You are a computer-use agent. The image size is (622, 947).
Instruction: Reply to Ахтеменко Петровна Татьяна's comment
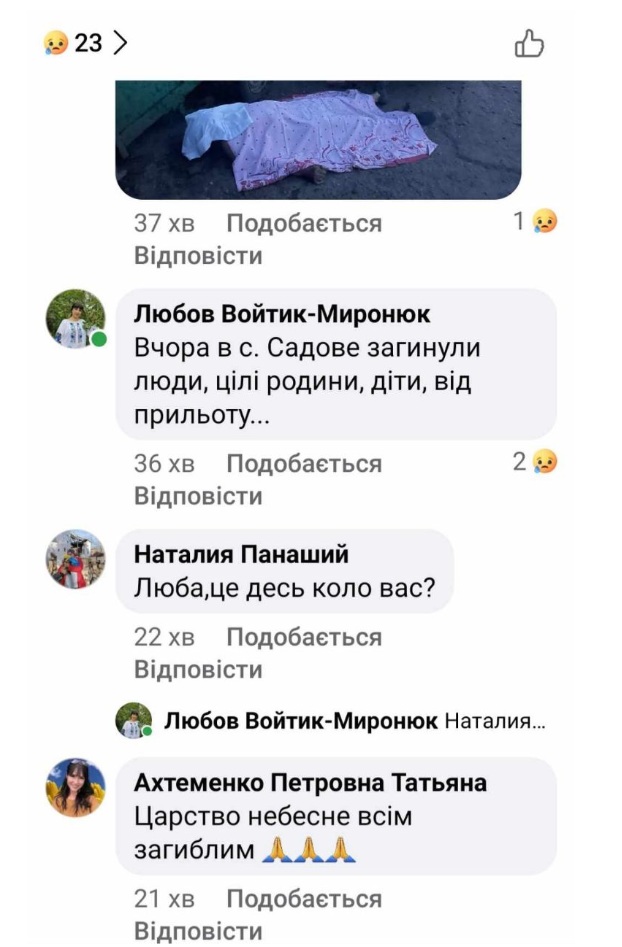(x=198, y=931)
